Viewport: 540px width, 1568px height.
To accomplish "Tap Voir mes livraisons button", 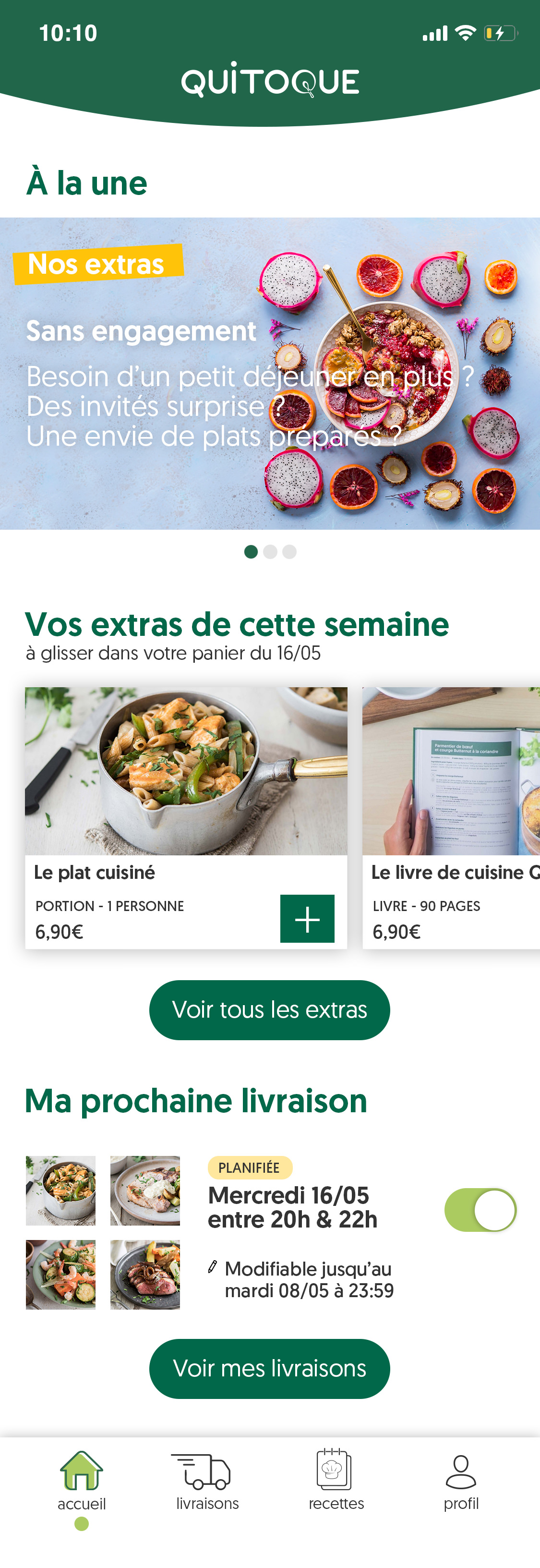I will 269,1368.
